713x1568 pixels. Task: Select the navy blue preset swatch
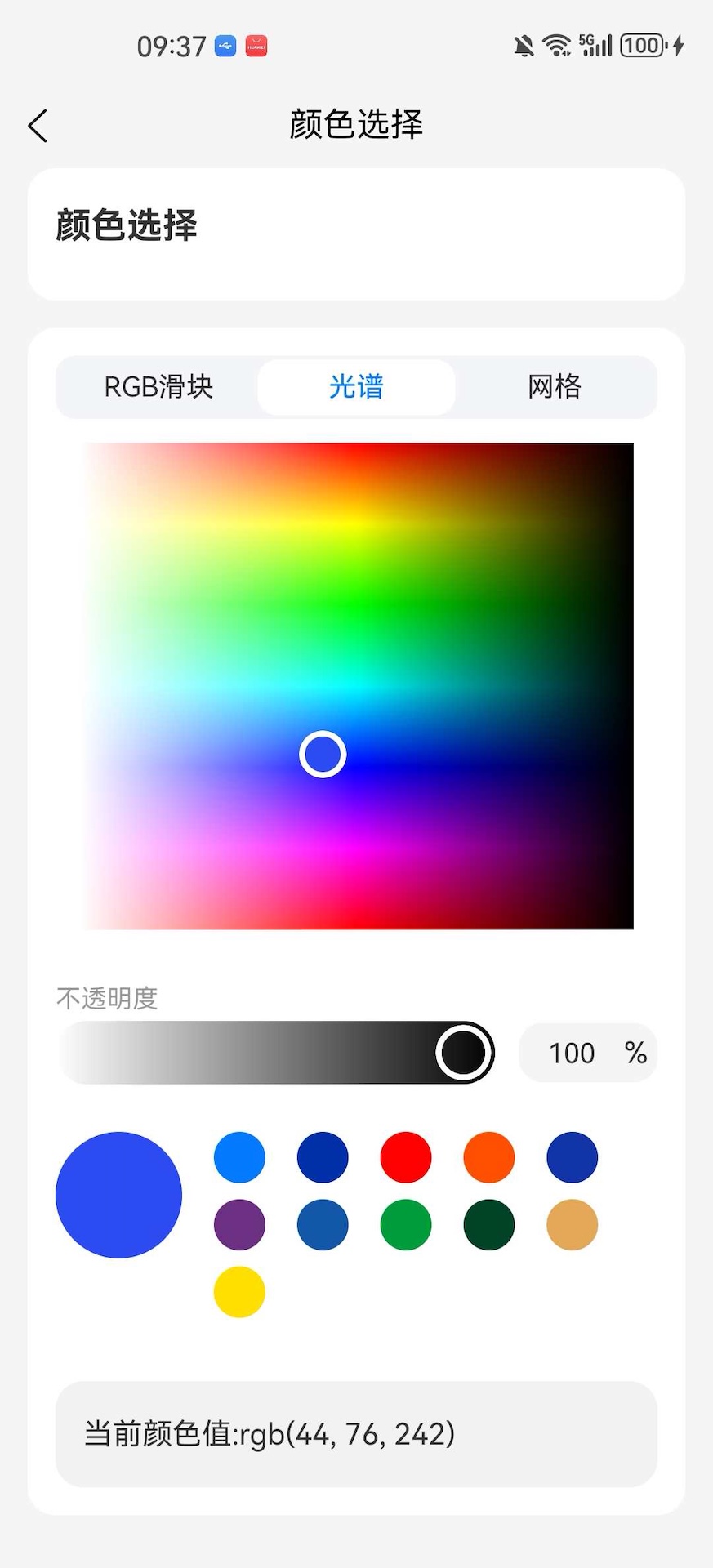323,1157
